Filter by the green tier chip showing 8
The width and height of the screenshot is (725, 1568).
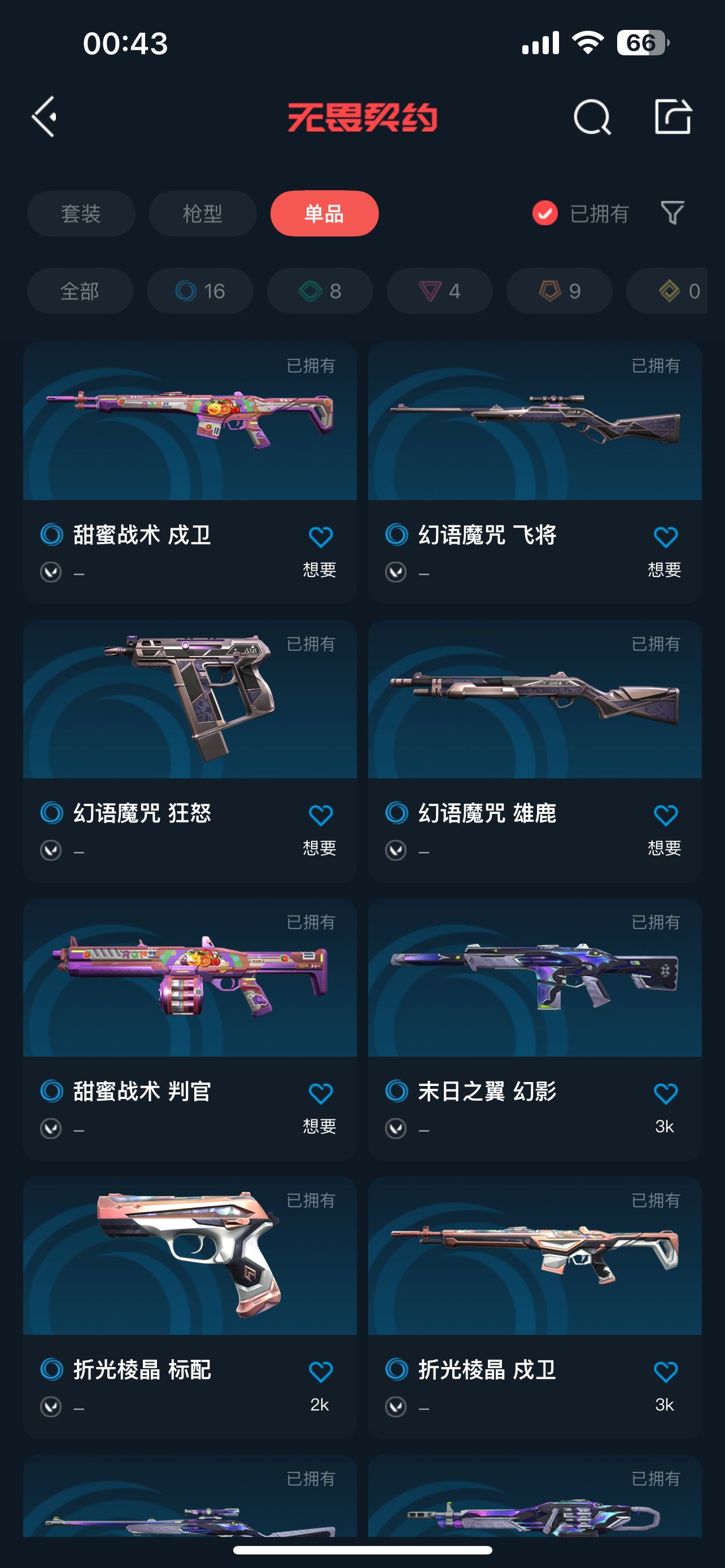coord(320,291)
